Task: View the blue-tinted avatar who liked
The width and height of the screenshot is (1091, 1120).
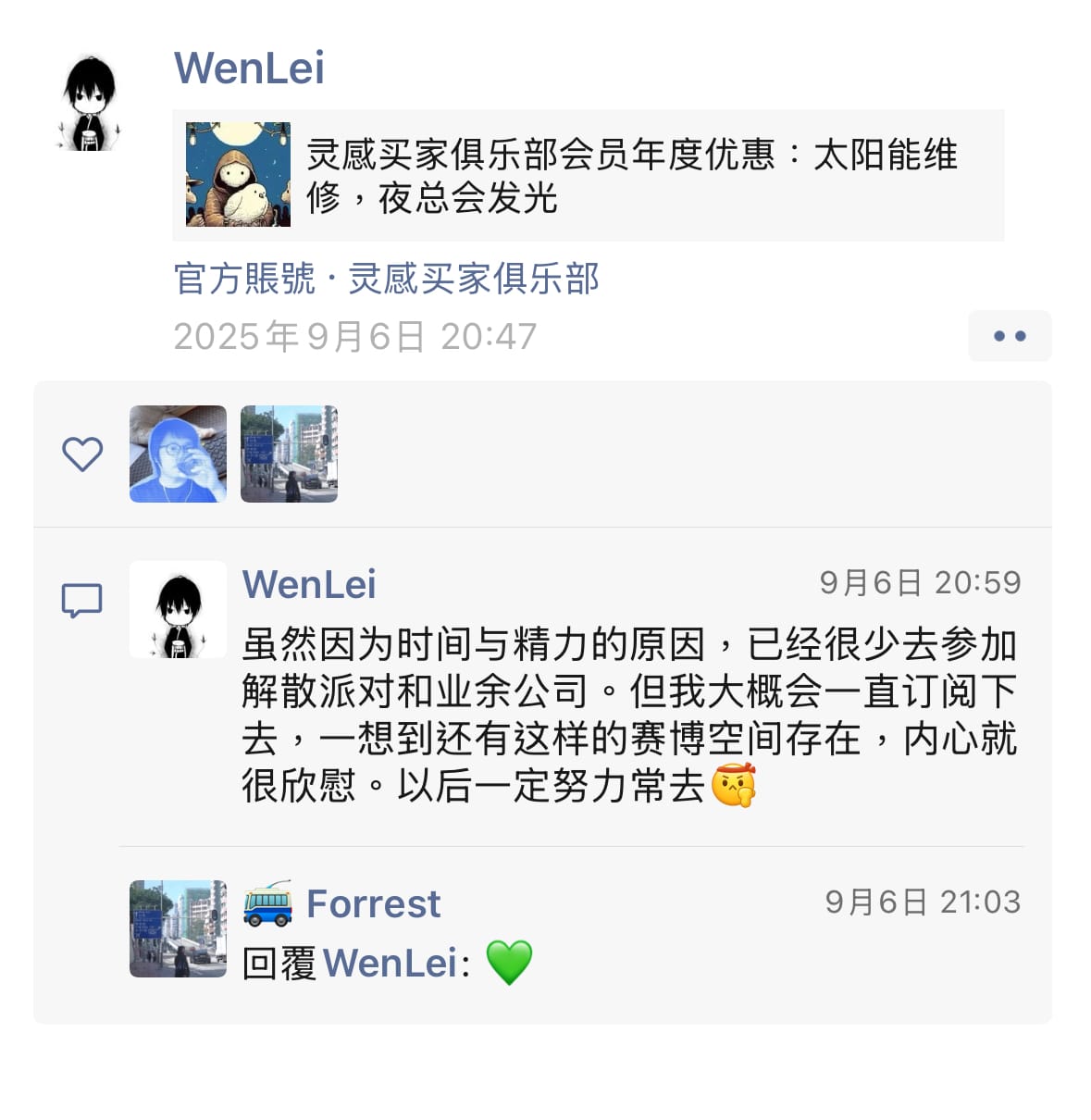Action: (x=178, y=454)
